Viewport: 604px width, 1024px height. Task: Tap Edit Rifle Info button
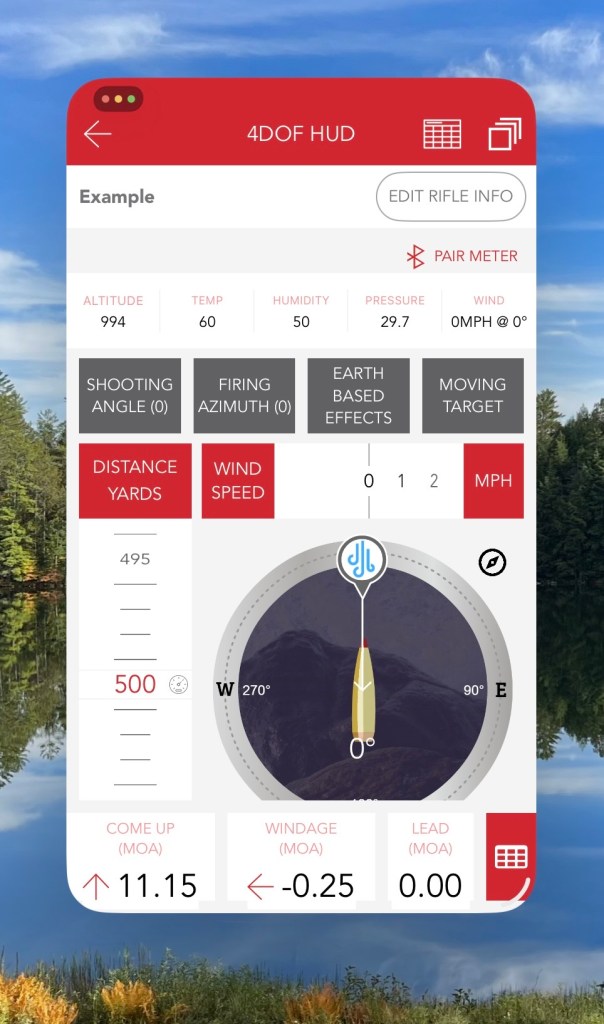point(450,196)
